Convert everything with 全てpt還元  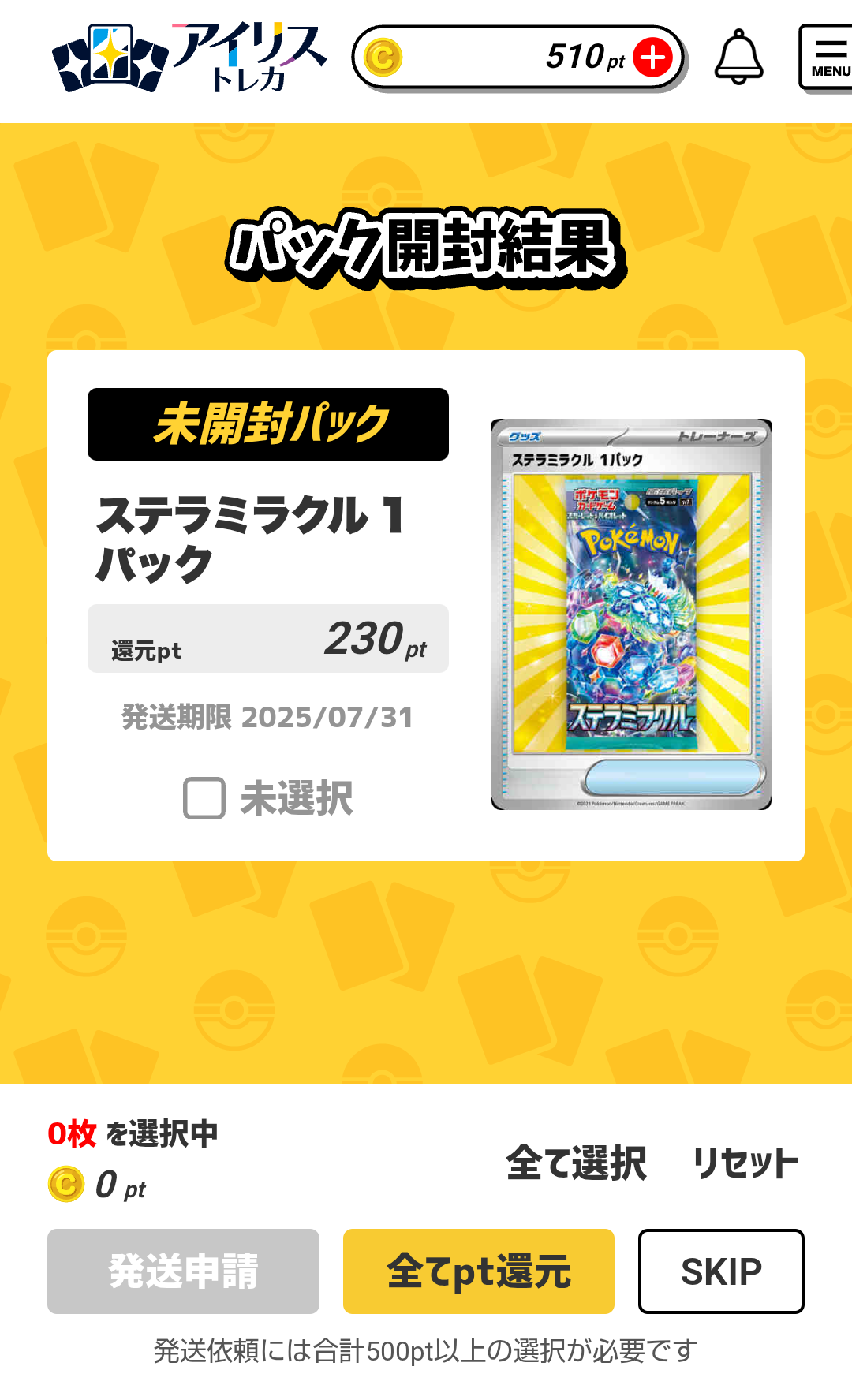(478, 1271)
